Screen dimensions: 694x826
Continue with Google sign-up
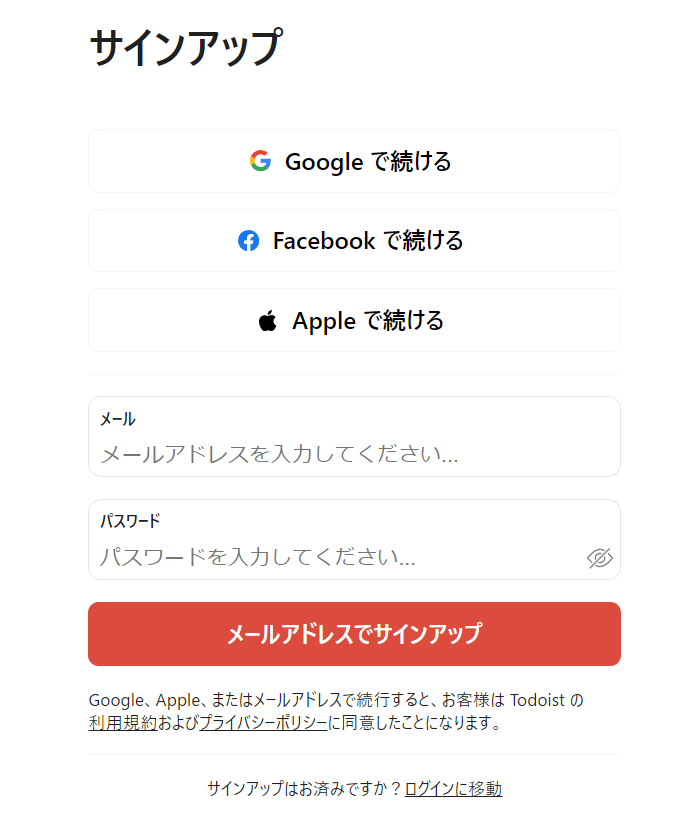tap(354, 161)
